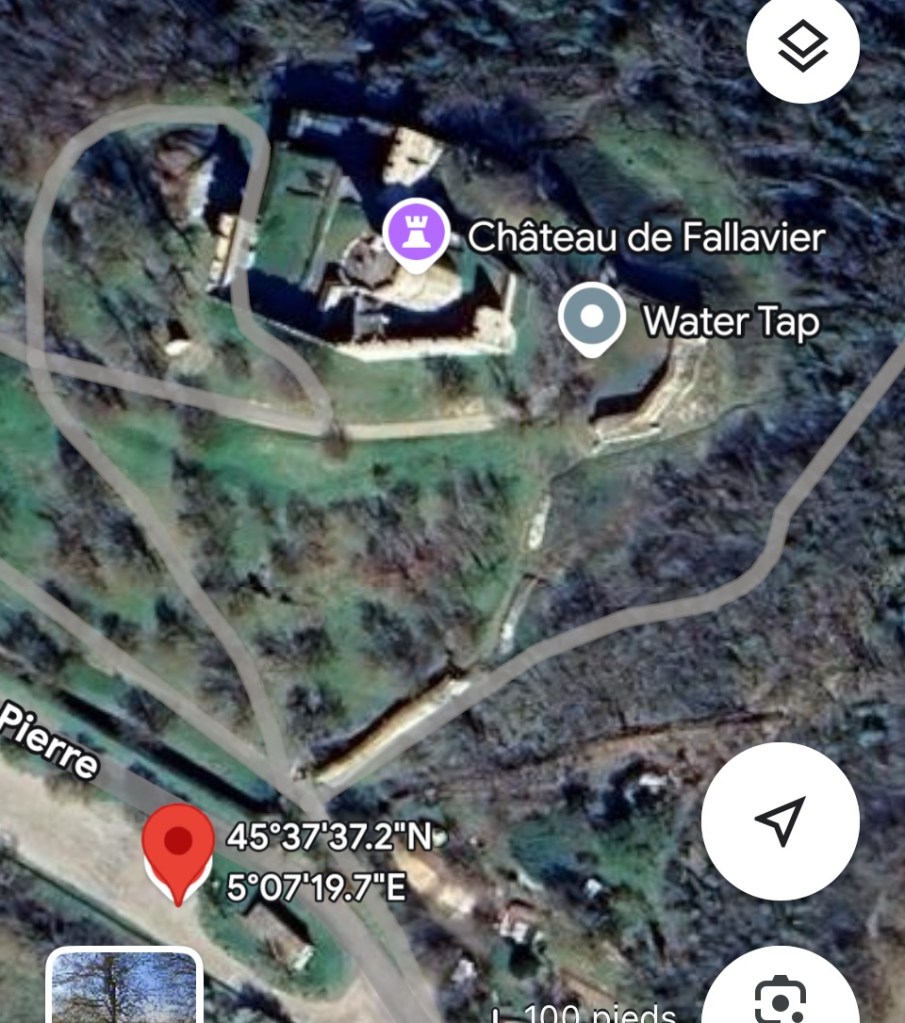This screenshot has width=905, height=1023.
Task: Center map on my location
Action: (x=780, y=821)
